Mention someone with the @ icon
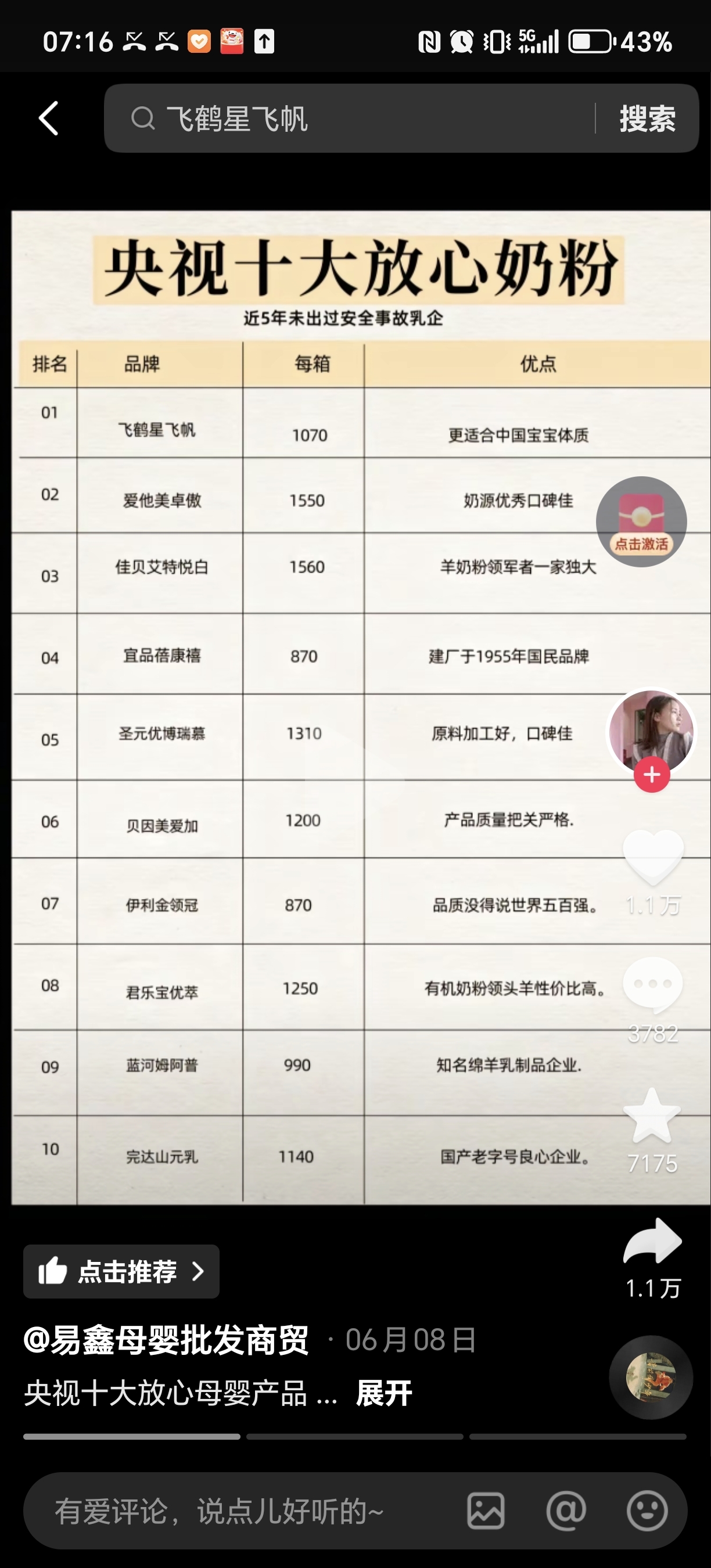 pos(566,1512)
